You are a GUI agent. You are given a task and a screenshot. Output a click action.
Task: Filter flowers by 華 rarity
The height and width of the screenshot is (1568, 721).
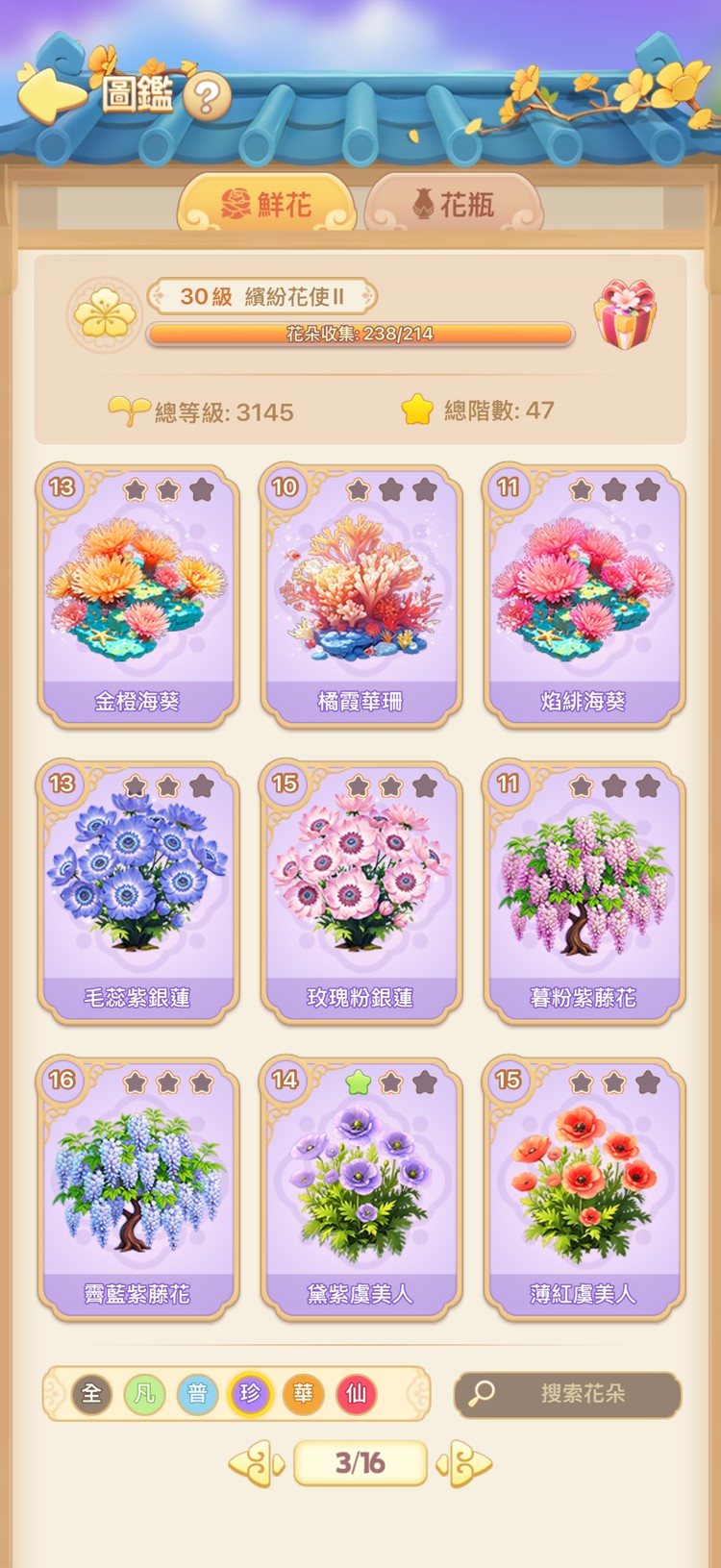coord(303,1393)
